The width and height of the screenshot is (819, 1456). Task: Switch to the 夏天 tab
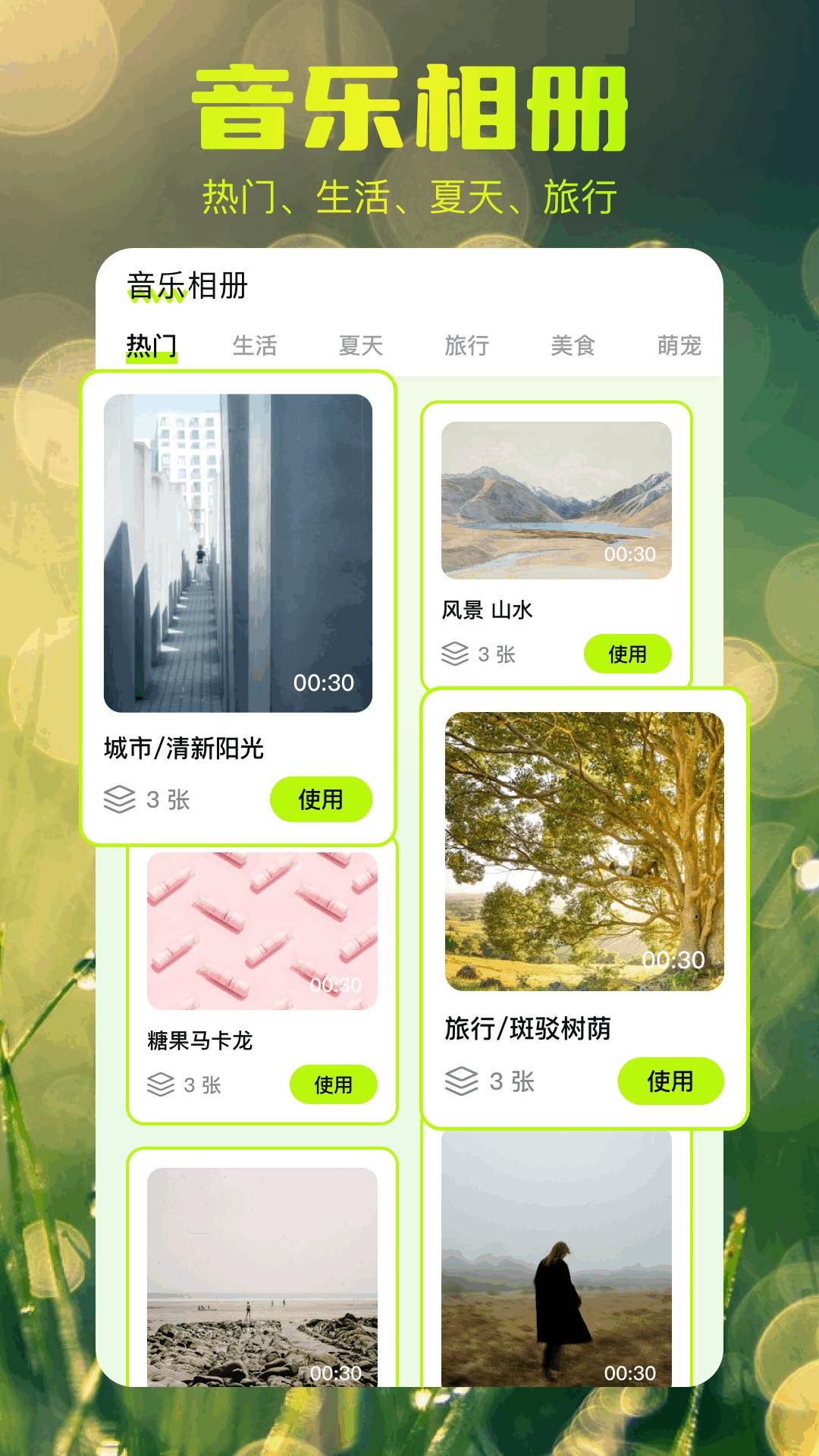tap(362, 346)
